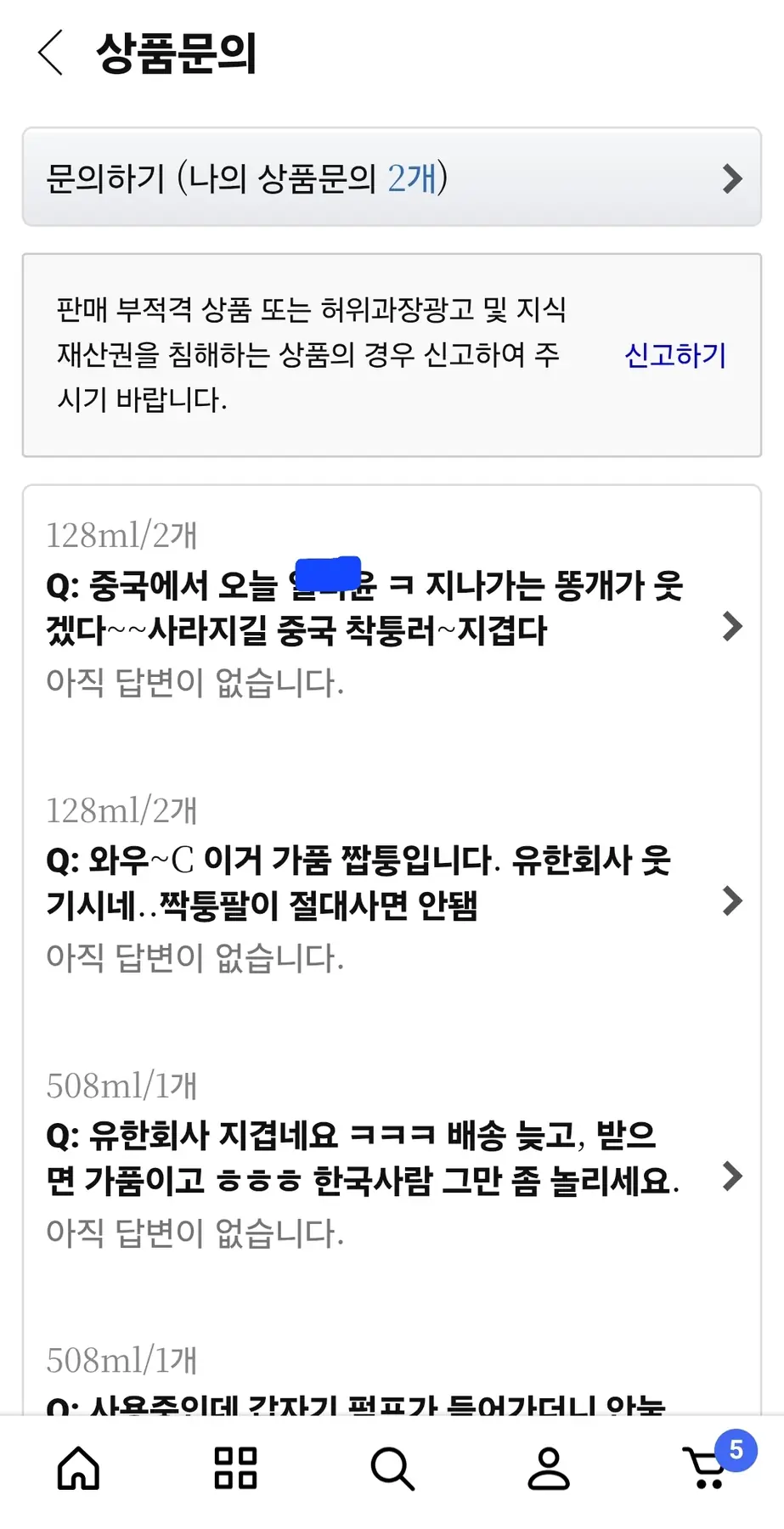Open shopping cart with 5 items
The width and height of the screenshot is (784, 1529).
pos(707,1468)
